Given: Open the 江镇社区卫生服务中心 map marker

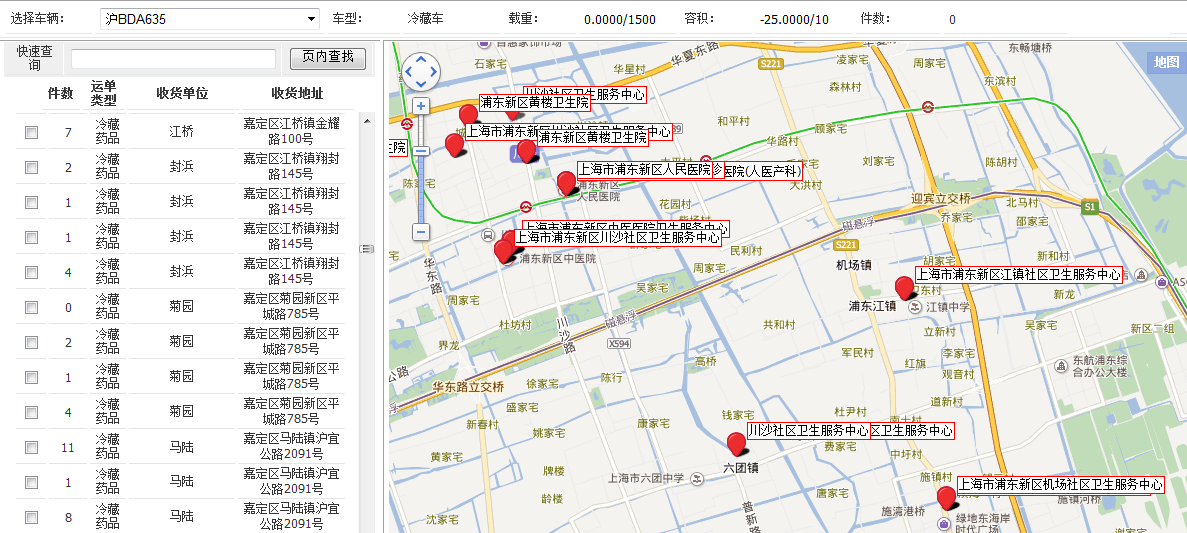Looking at the screenshot, I should point(905,288).
